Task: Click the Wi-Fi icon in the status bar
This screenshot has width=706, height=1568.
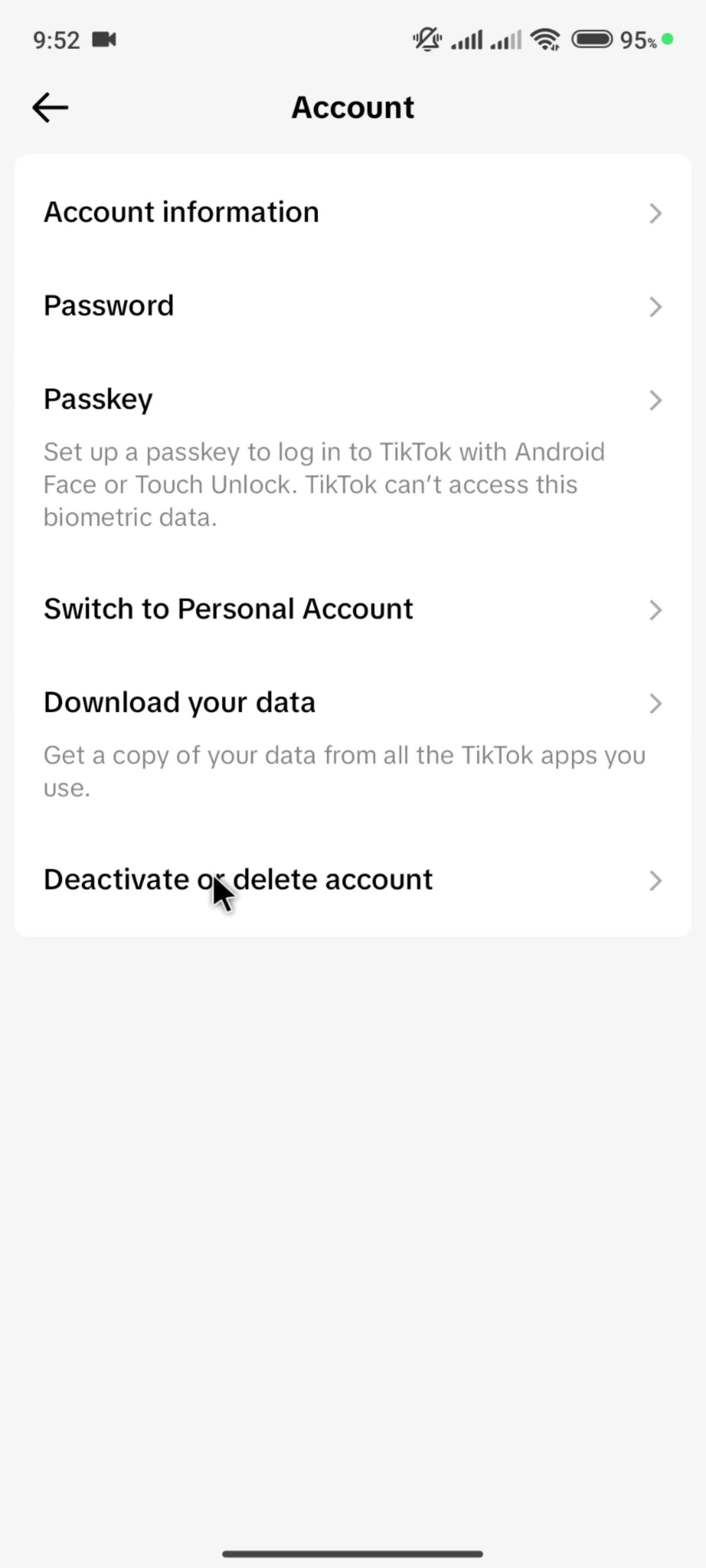Action: point(545,39)
